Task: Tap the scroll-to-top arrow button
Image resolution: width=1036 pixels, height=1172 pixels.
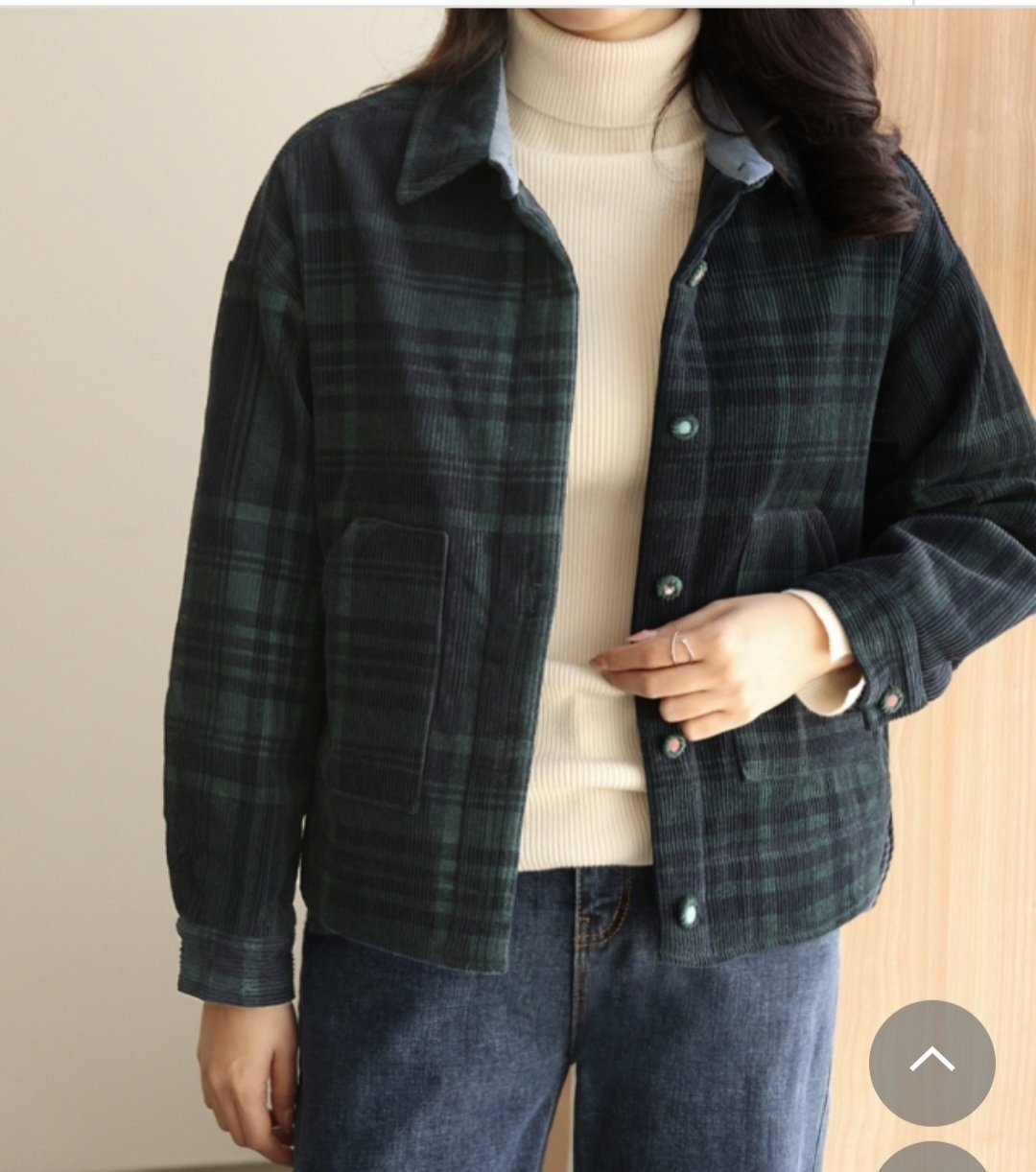Action: click(931, 1063)
